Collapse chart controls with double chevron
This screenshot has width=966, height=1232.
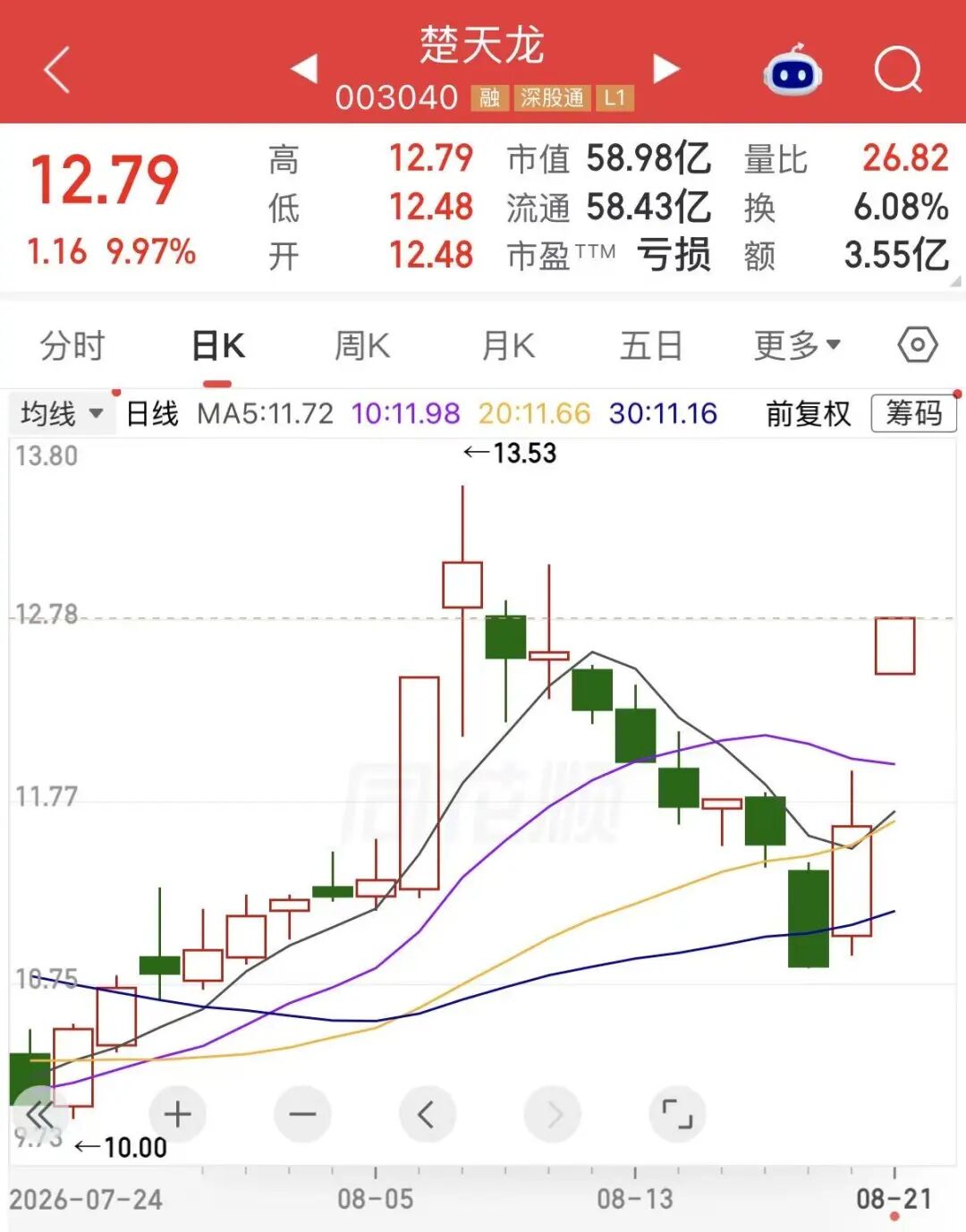(x=40, y=1115)
